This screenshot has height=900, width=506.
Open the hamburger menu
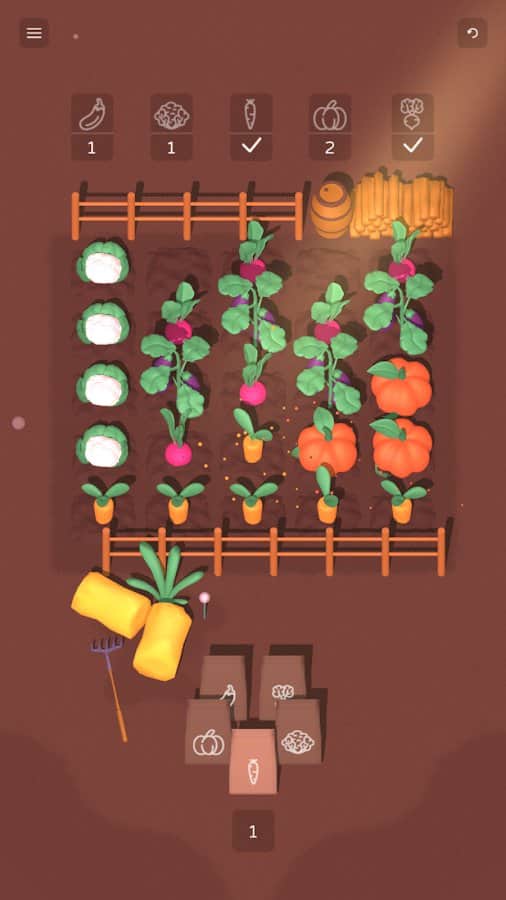tap(34, 33)
